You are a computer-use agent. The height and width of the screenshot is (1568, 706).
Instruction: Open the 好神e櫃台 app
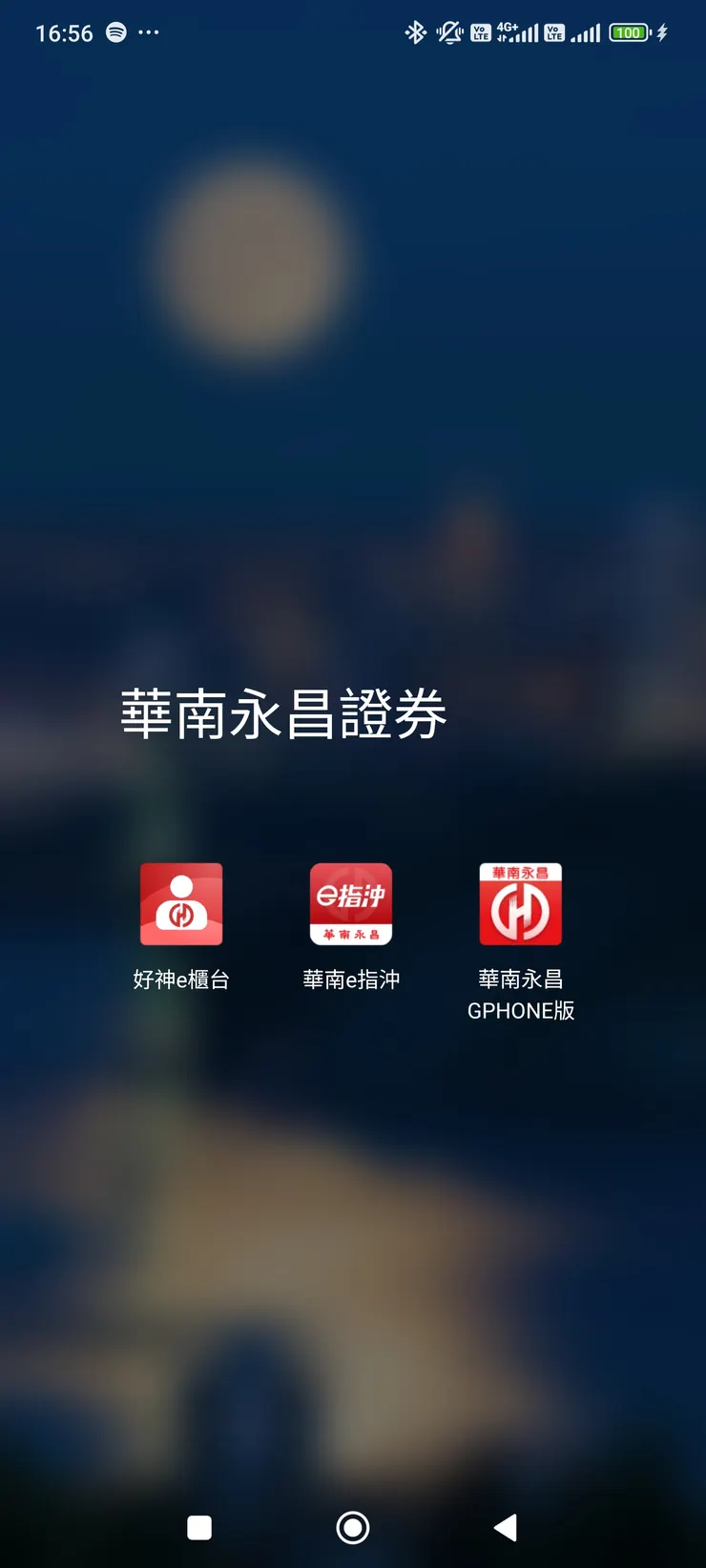tap(181, 903)
